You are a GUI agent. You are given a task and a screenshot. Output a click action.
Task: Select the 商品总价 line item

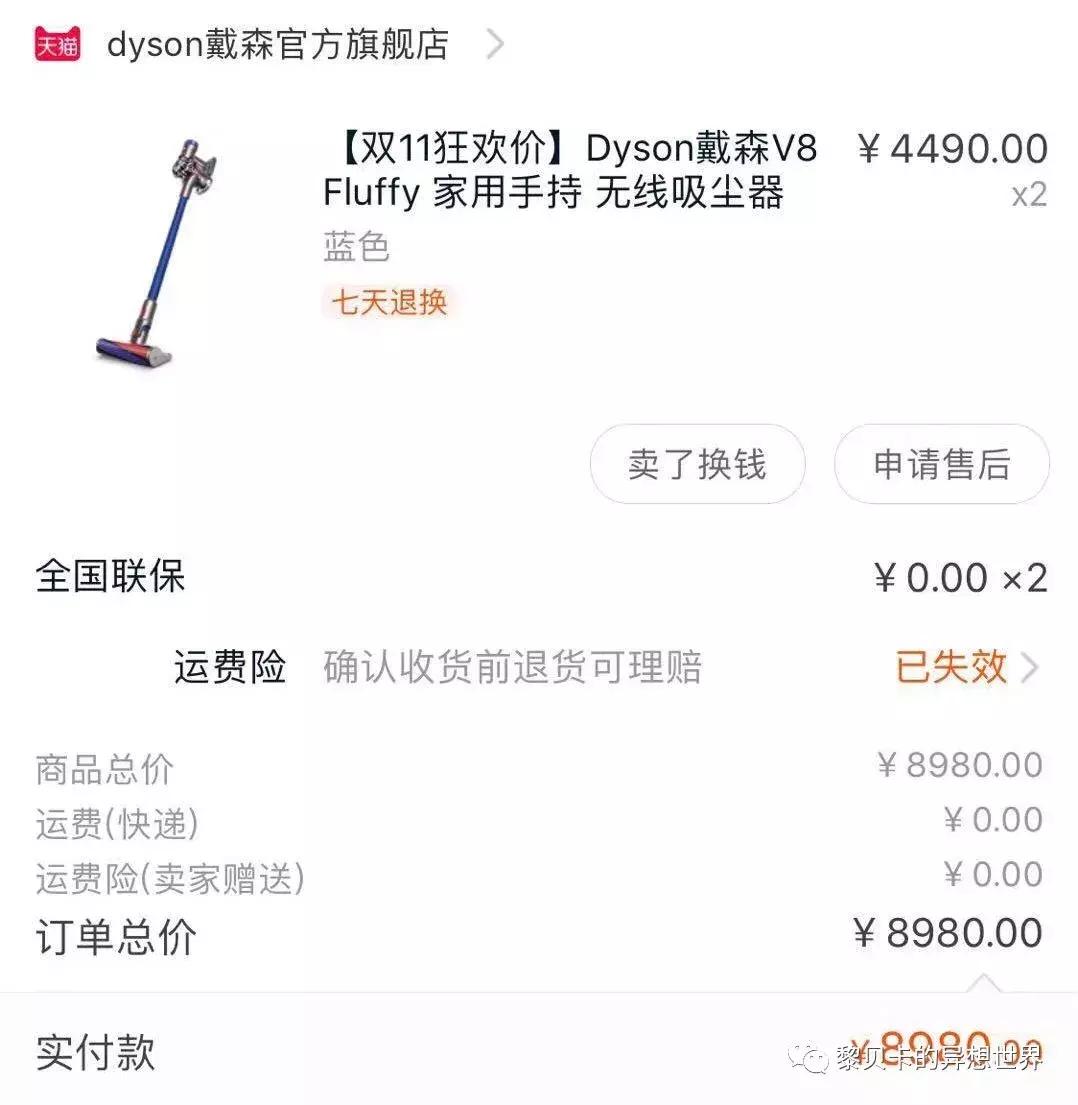(103, 768)
